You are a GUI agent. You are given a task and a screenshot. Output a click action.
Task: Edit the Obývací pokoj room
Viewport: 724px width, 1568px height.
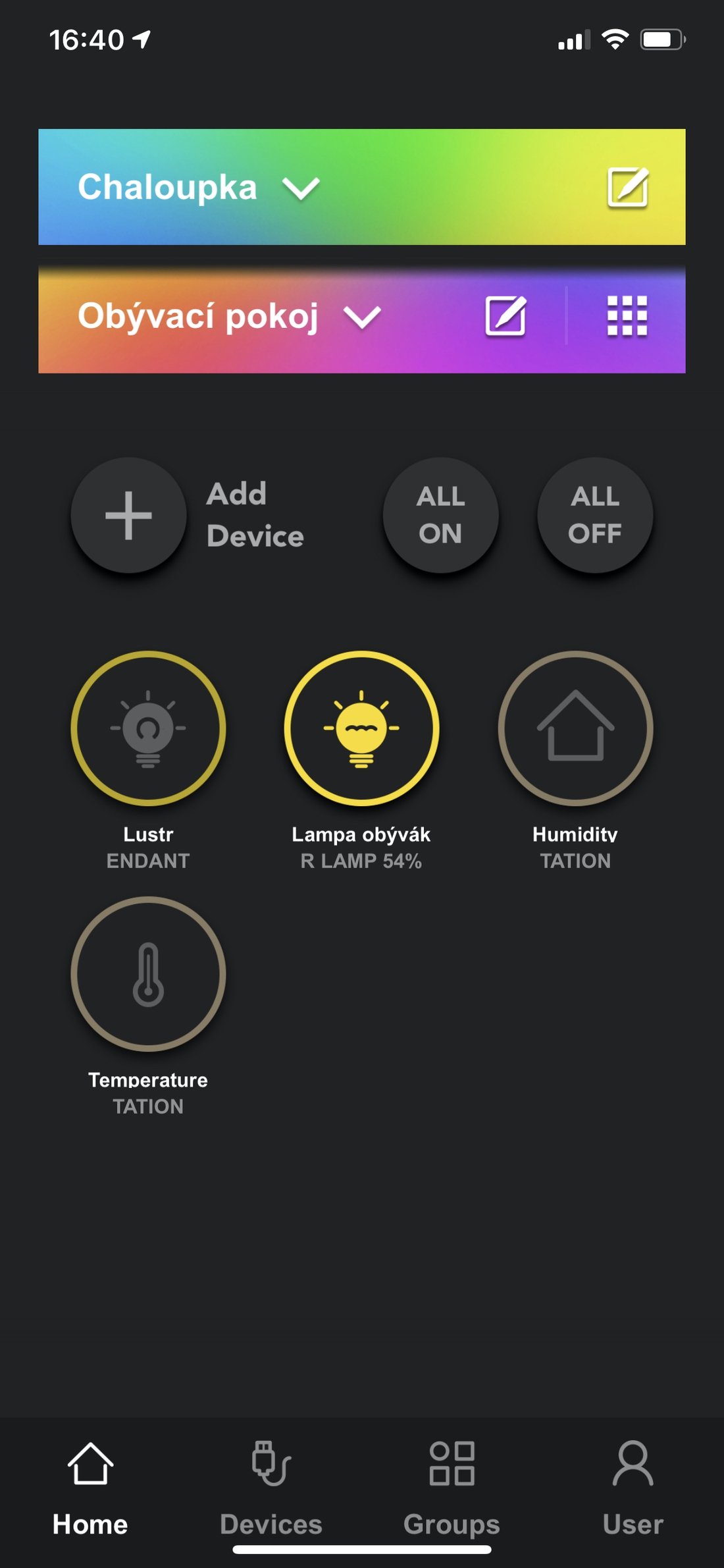(x=505, y=317)
